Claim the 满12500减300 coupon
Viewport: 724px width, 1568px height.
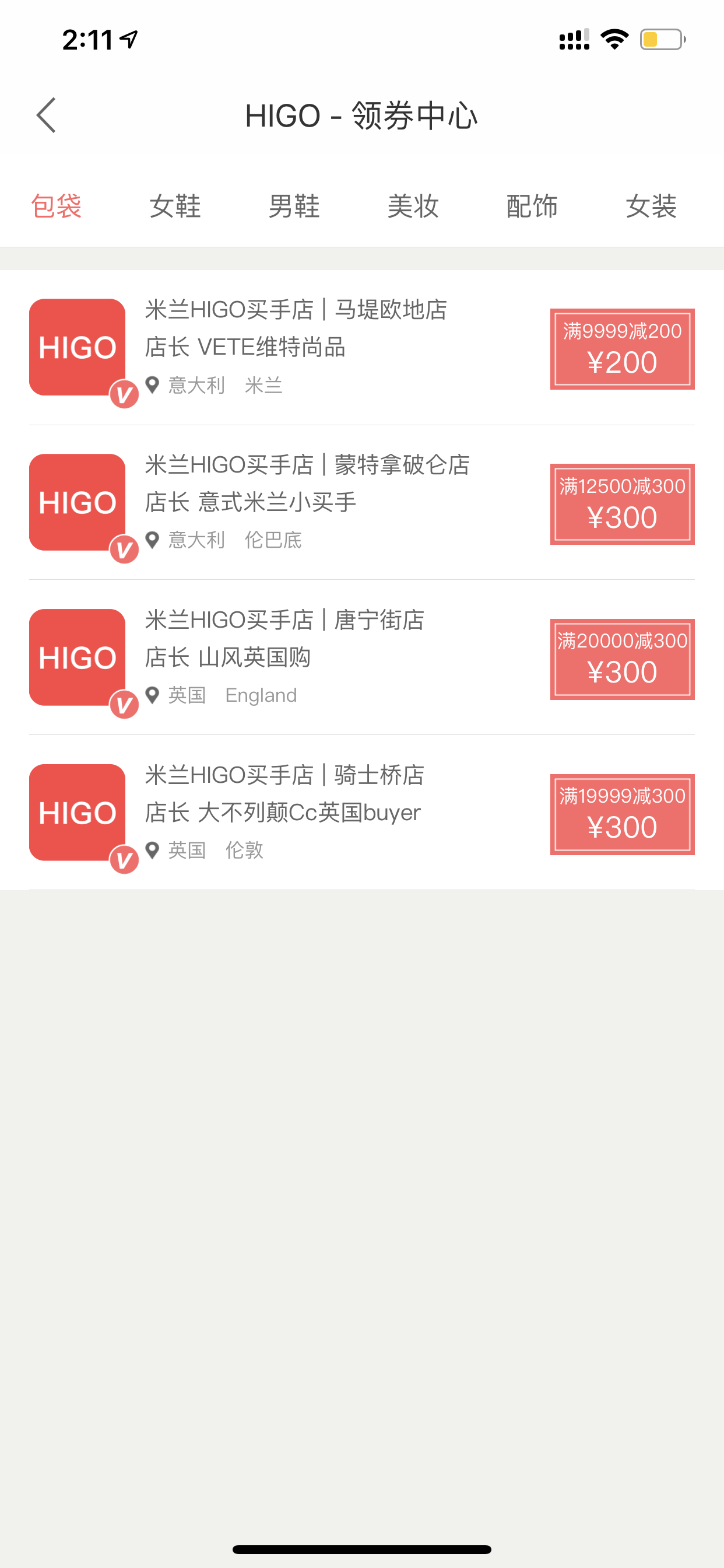(x=623, y=504)
